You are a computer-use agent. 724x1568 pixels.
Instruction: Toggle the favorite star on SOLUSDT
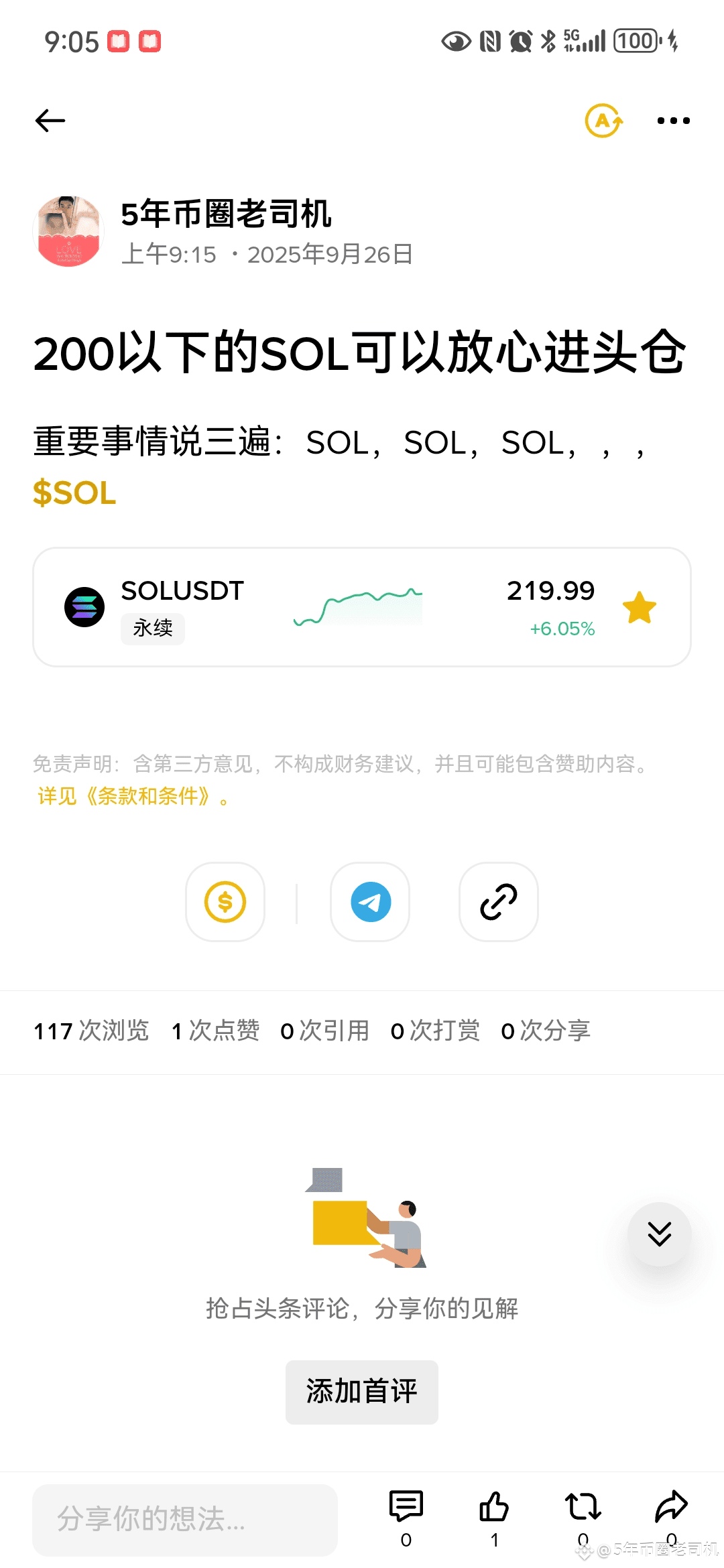click(x=640, y=608)
